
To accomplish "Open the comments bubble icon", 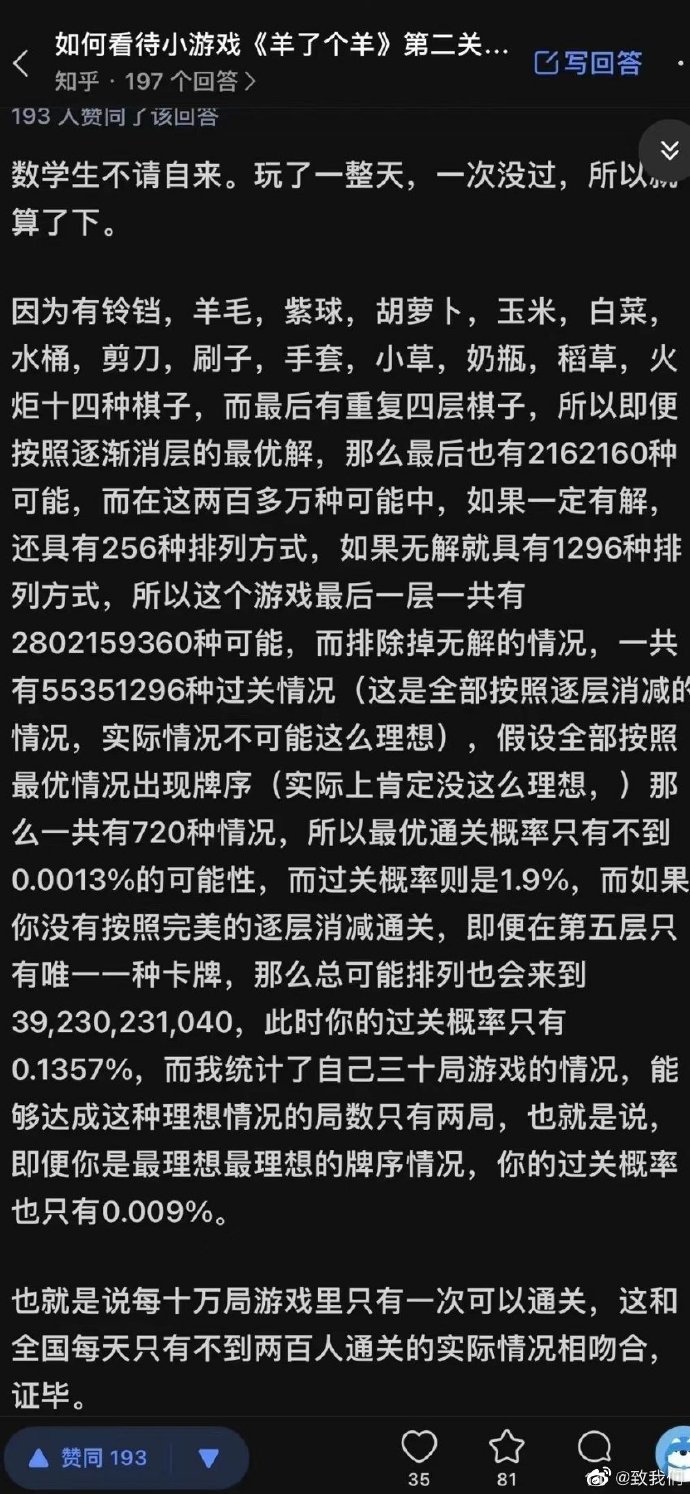I will pos(595,1447).
